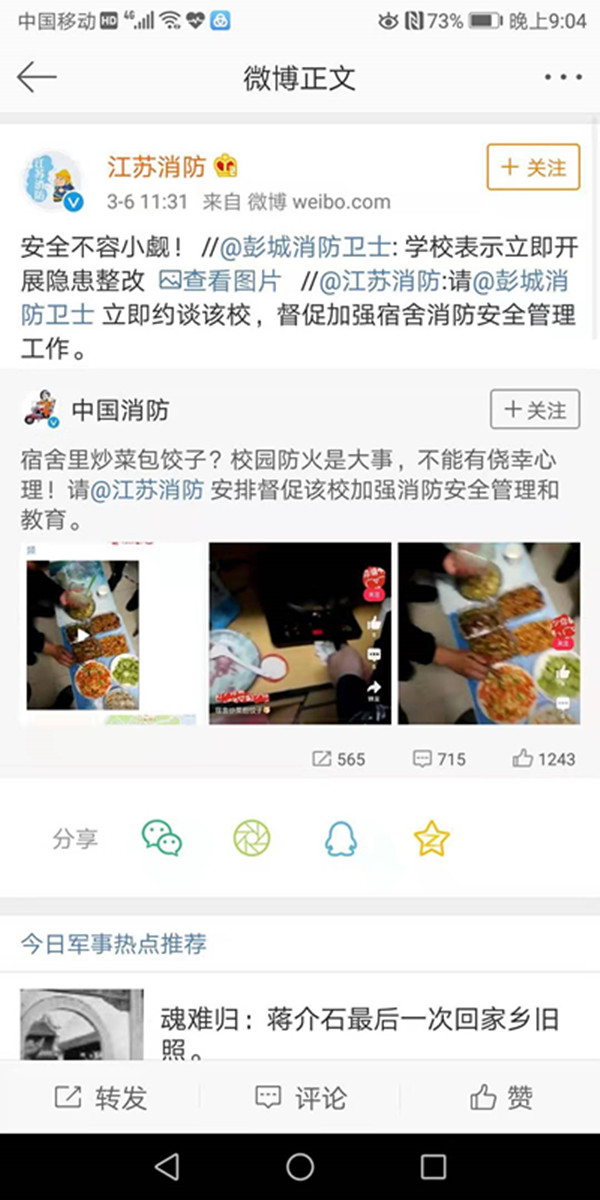
Task: Open the three-dot overflow menu
Action: pos(563,78)
